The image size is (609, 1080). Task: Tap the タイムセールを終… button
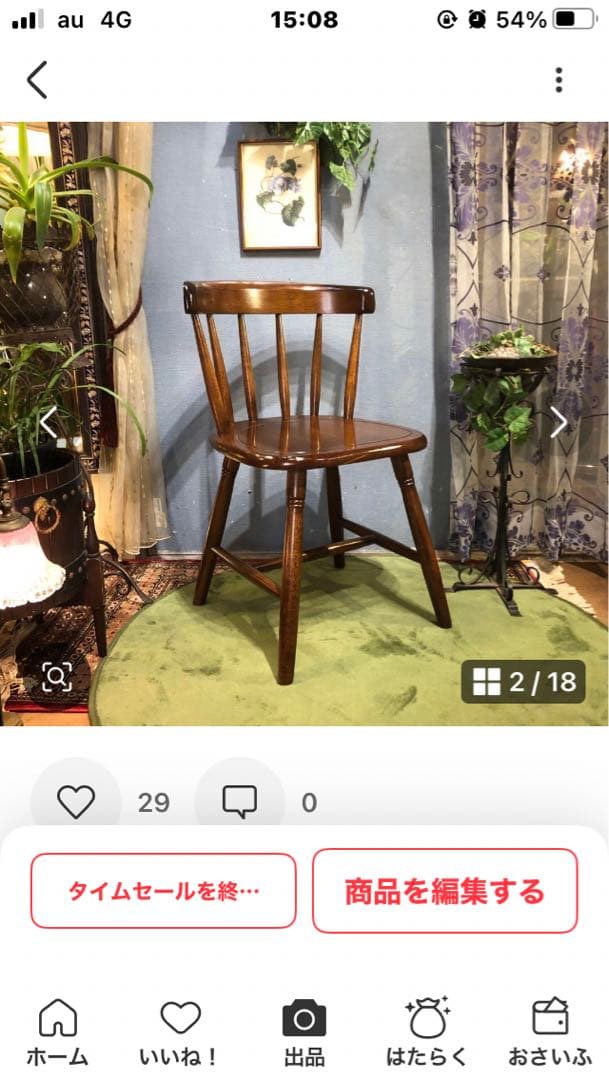click(x=164, y=891)
